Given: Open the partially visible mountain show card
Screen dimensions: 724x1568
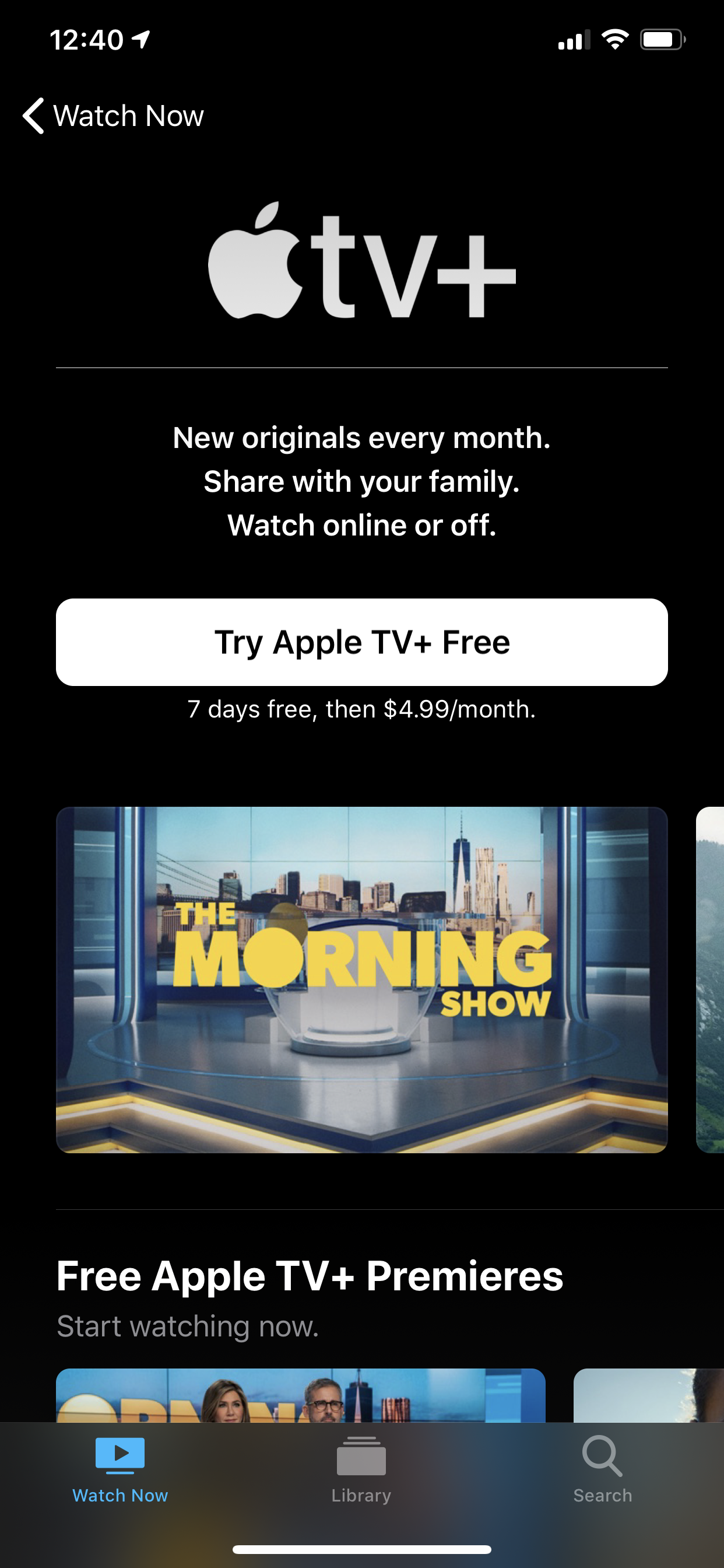Looking at the screenshot, I should (x=710, y=980).
